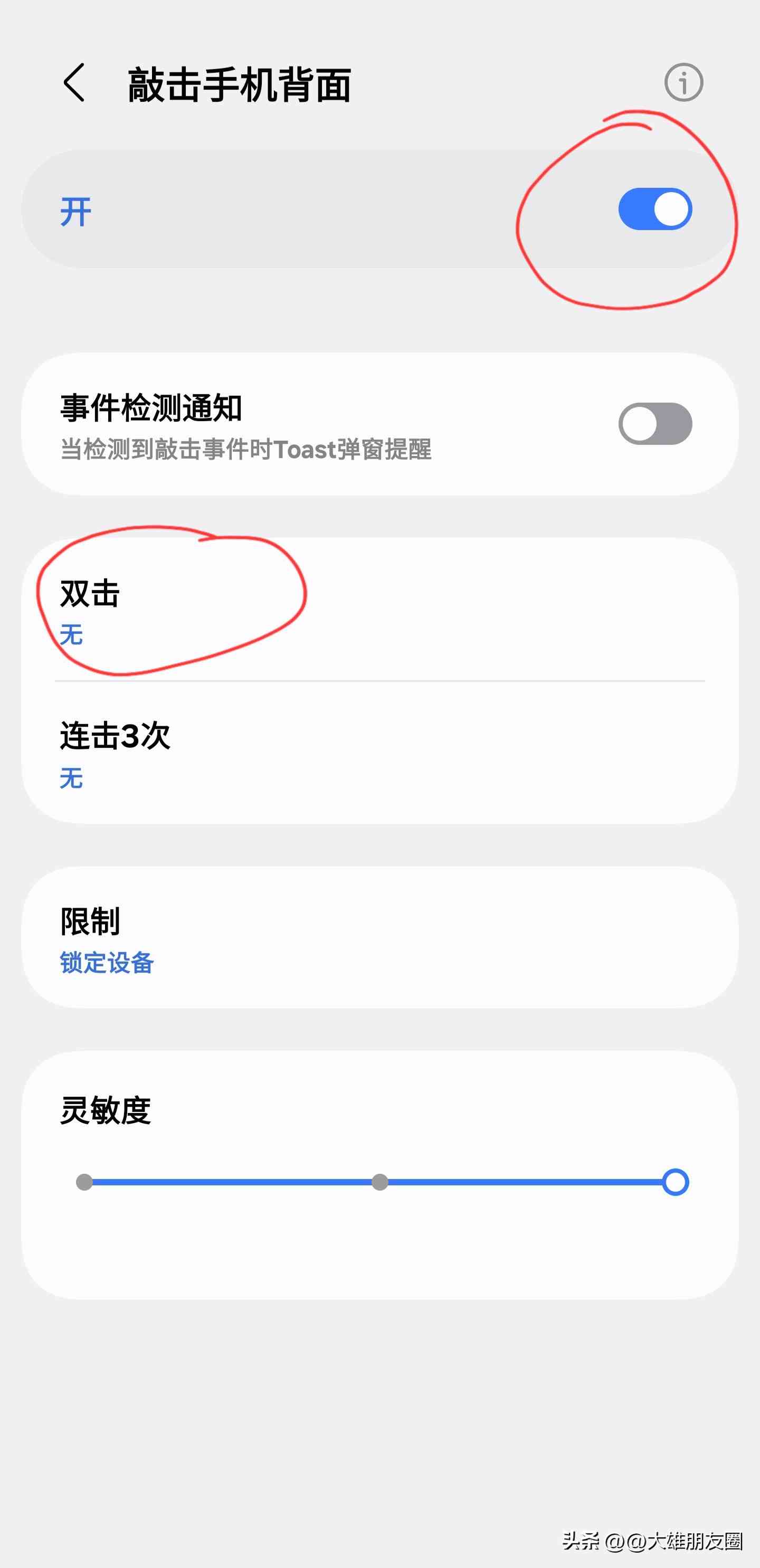Open the 连击3次 action selector

click(x=243, y=755)
